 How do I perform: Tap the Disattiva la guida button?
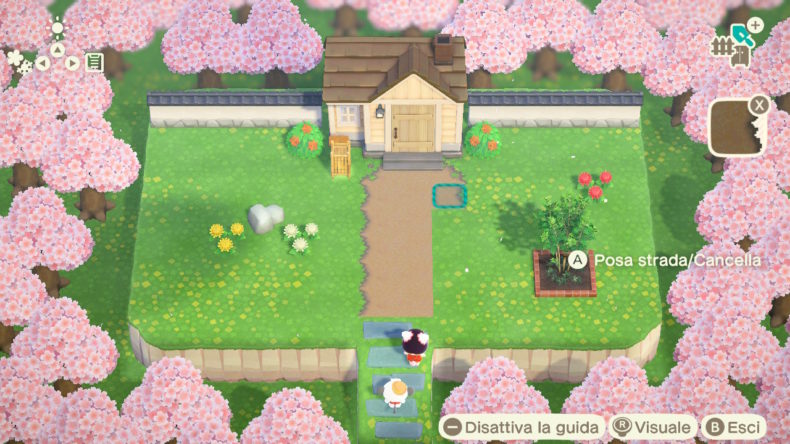pos(521,428)
